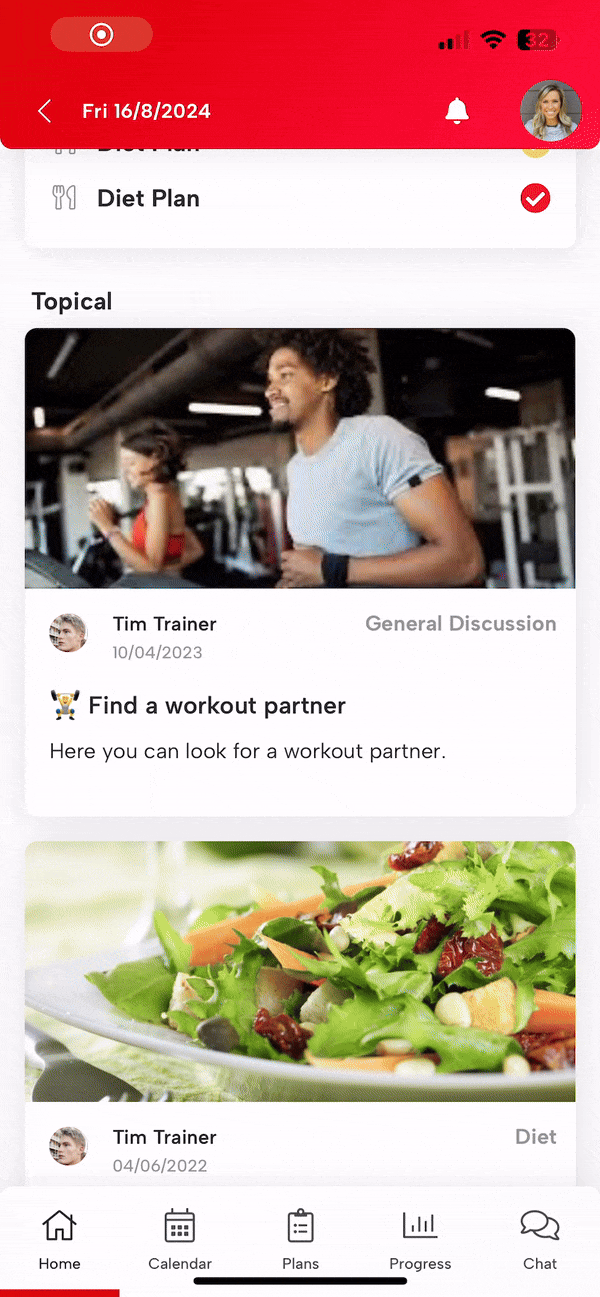Toggle the Diet Plan red checkmark
The height and width of the screenshot is (1297, 600).
[x=535, y=199]
